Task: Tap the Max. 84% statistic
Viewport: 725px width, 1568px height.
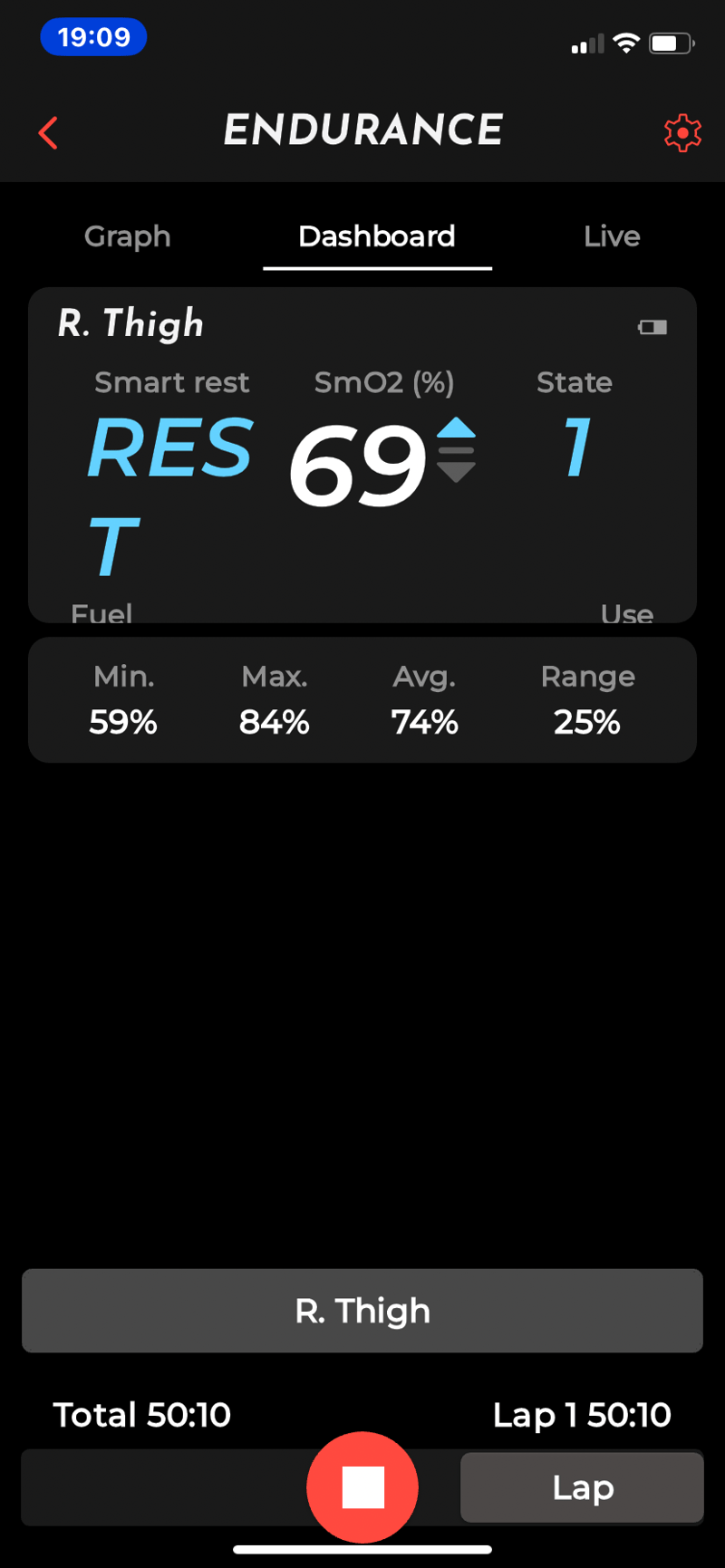Action: [x=274, y=699]
